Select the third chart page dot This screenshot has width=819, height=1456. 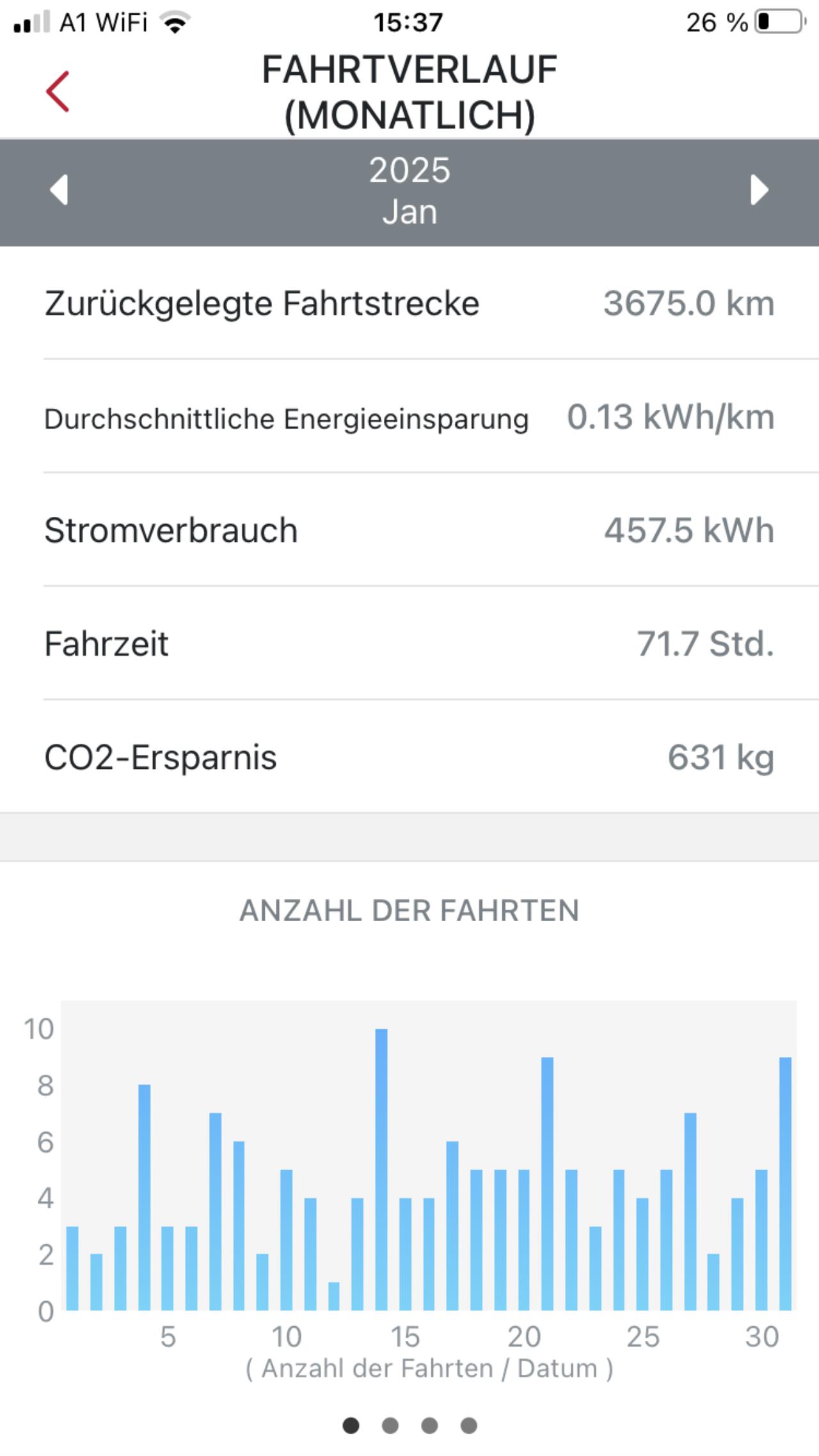(429, 1425)
